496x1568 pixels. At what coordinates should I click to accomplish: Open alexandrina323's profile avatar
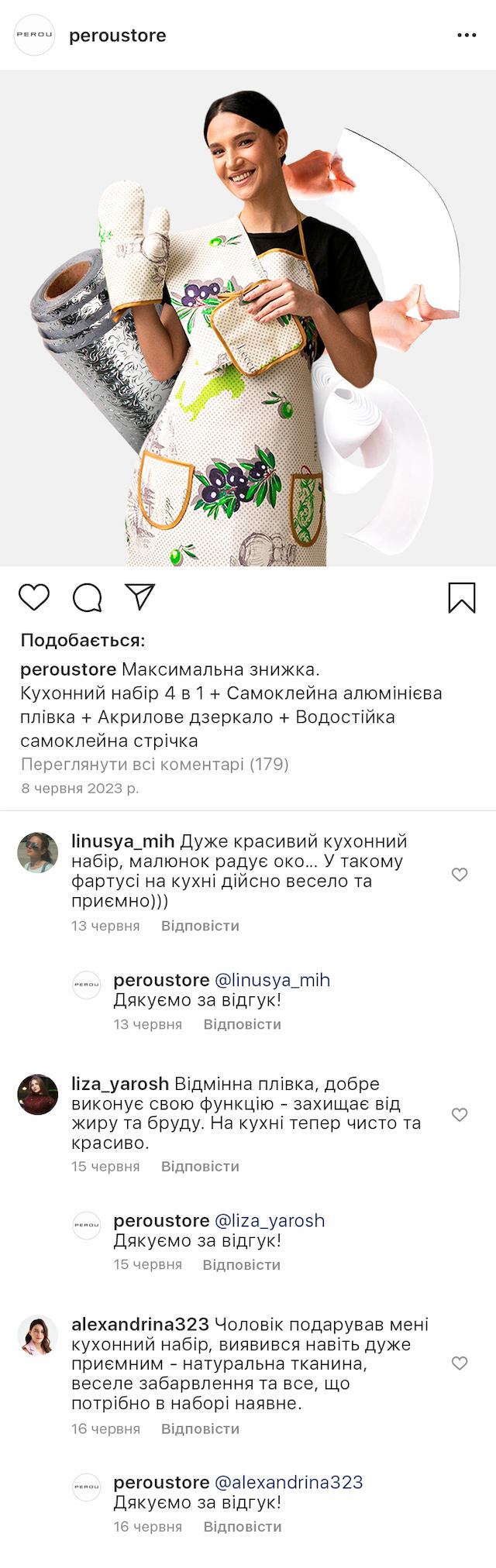(x=38, y=1335)
